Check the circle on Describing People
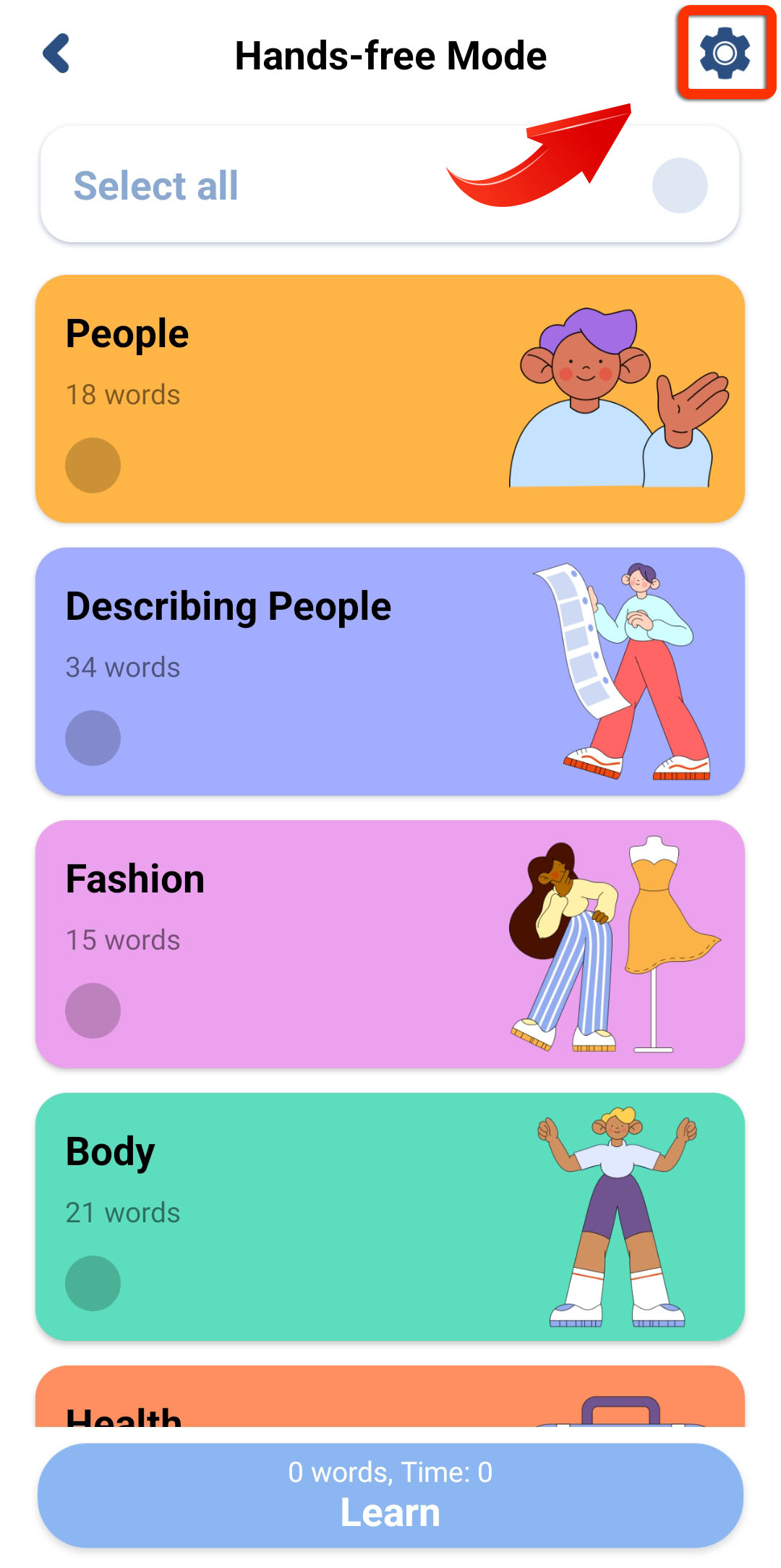This screenshot has height=1568, width=781. click(x=93, y=738)
